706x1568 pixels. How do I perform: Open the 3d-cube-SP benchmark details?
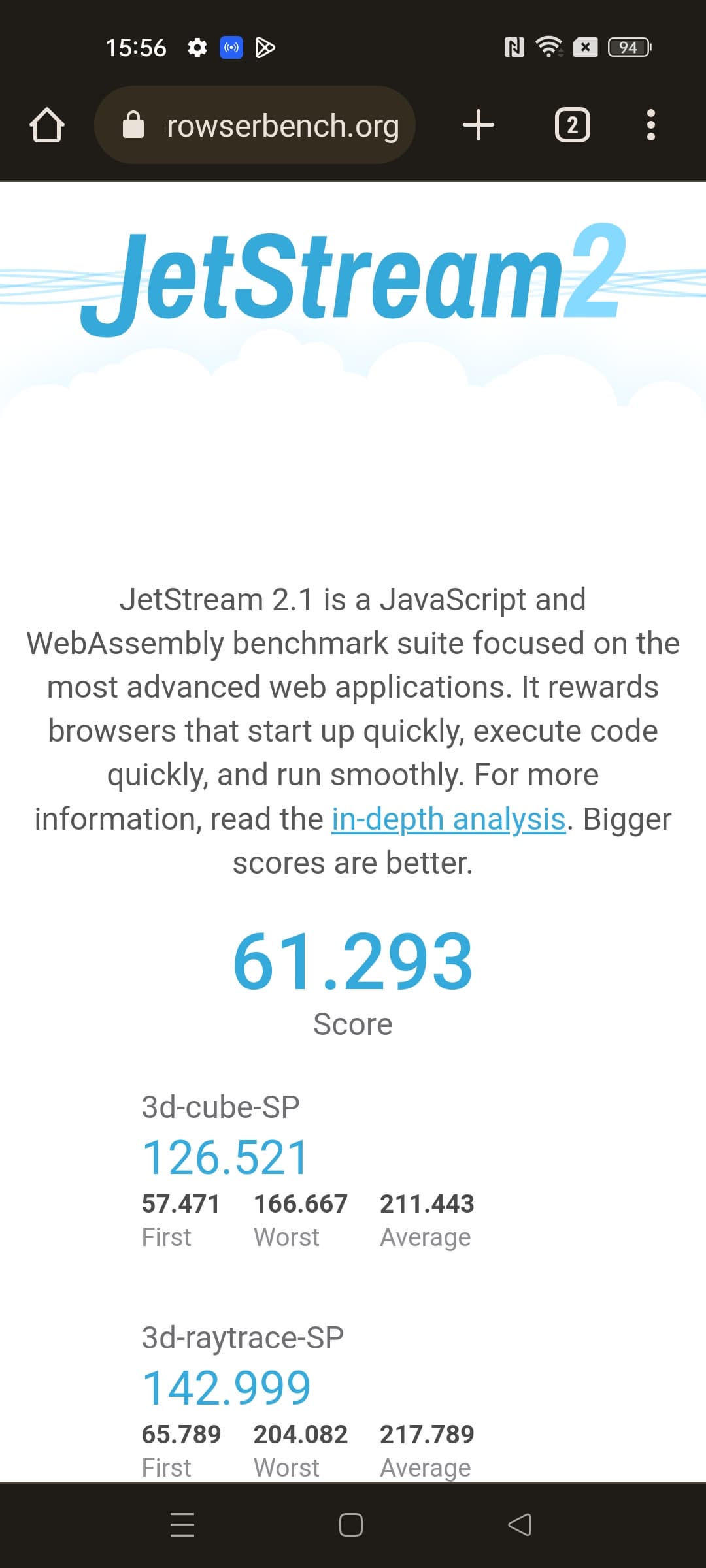click(220, 1107)
